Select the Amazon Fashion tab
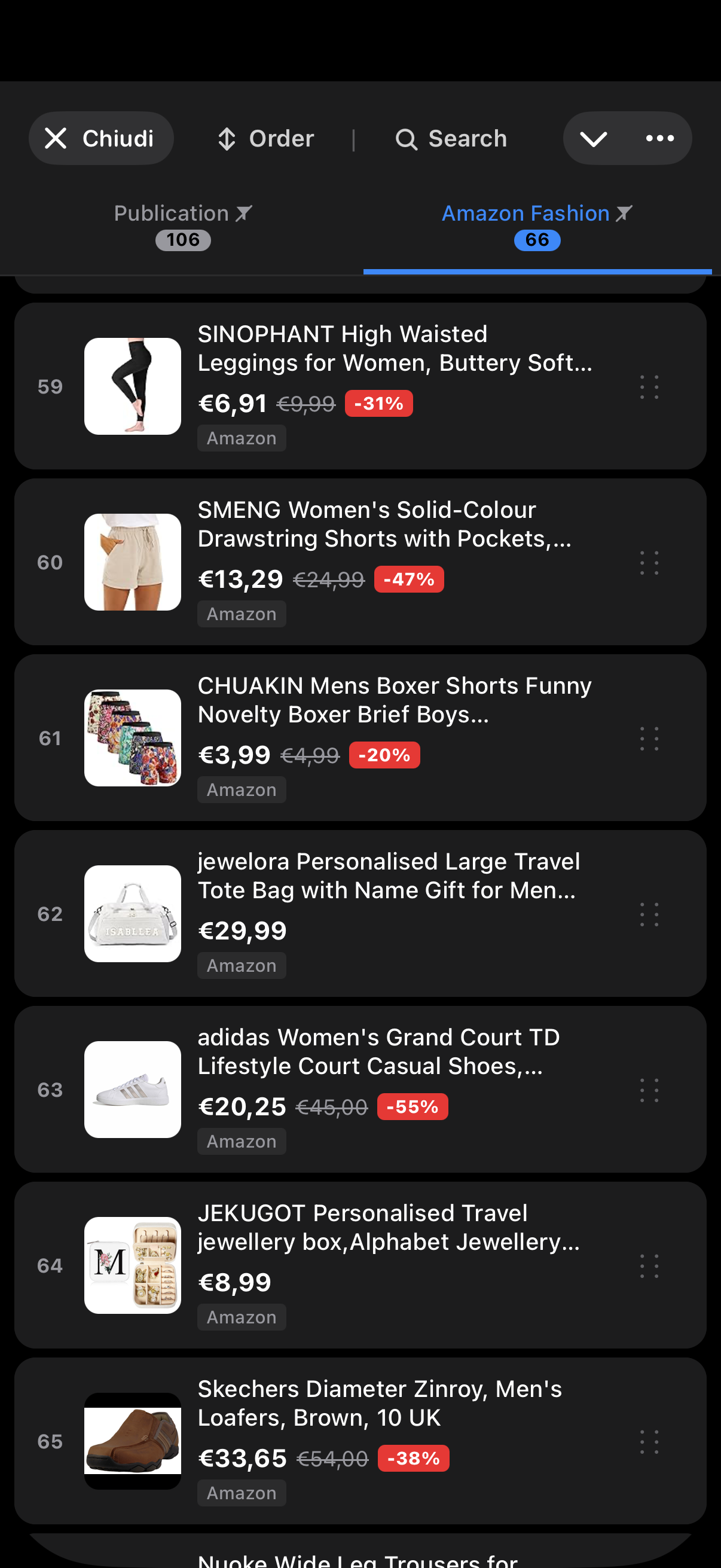The width and height of the screenshot is (721, 1568). tap(537, 225)
